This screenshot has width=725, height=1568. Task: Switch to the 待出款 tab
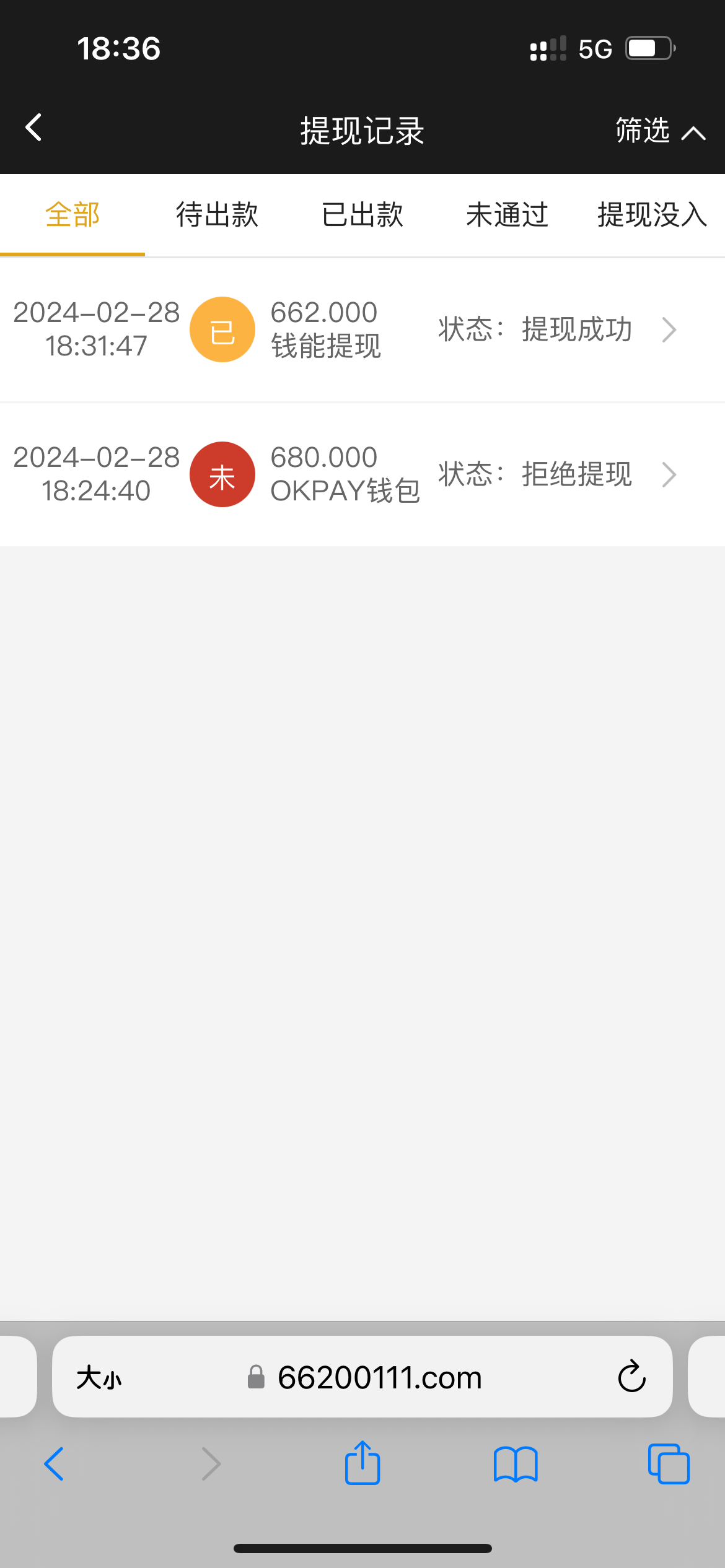pyautogui.click(x=217, y=215)
